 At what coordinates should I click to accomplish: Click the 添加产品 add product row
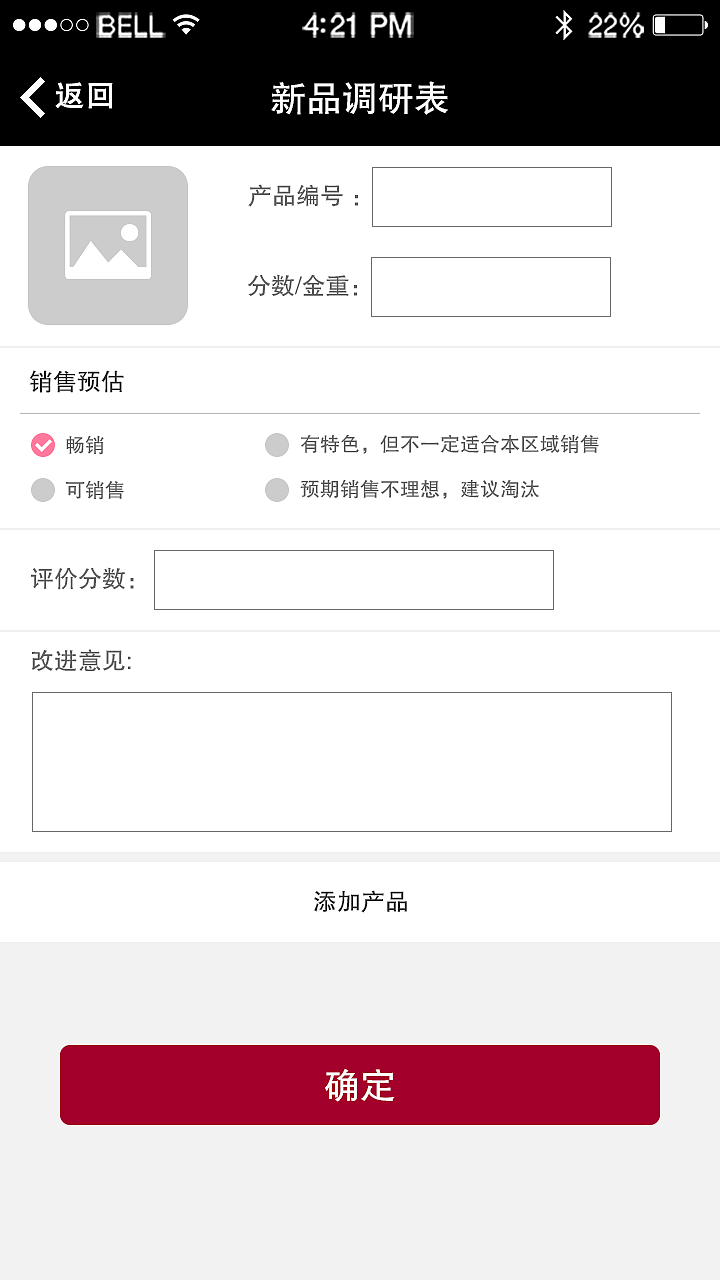coord(360,901)
